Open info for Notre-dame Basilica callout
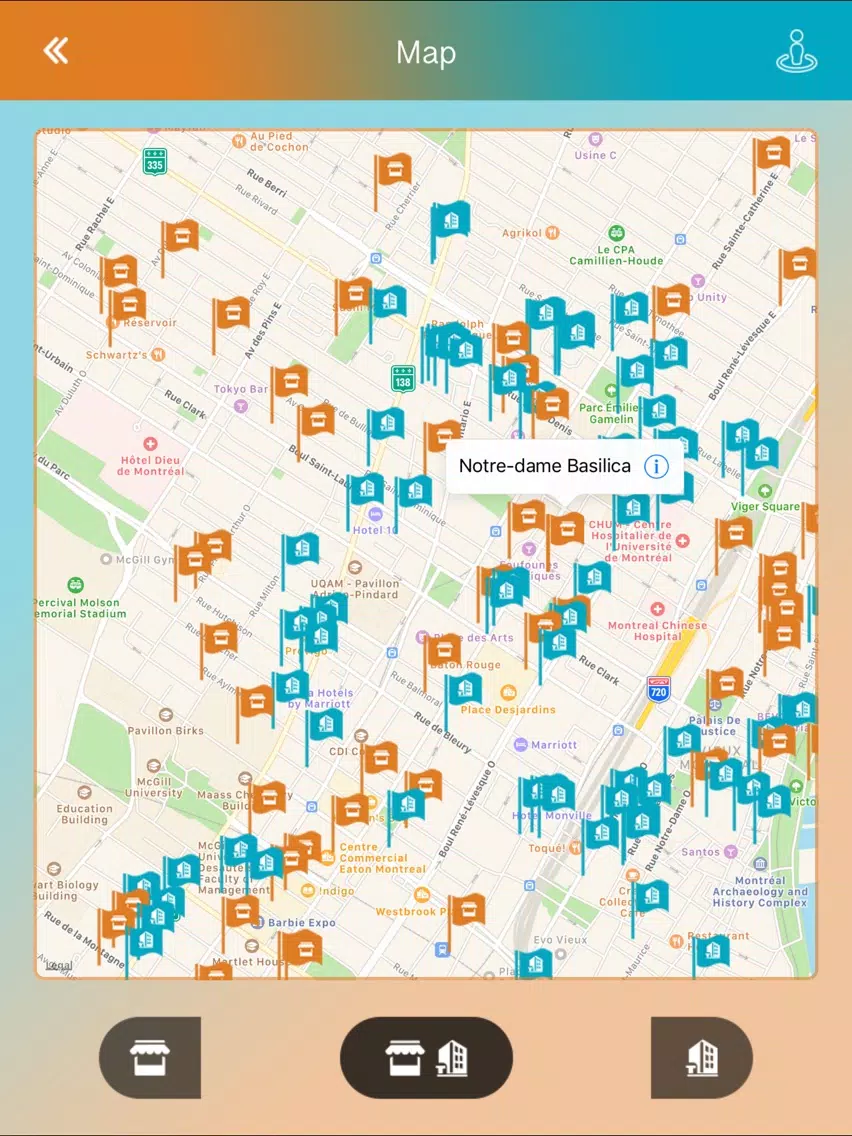Screen dimensions: 852x1136 coord(656,466)
